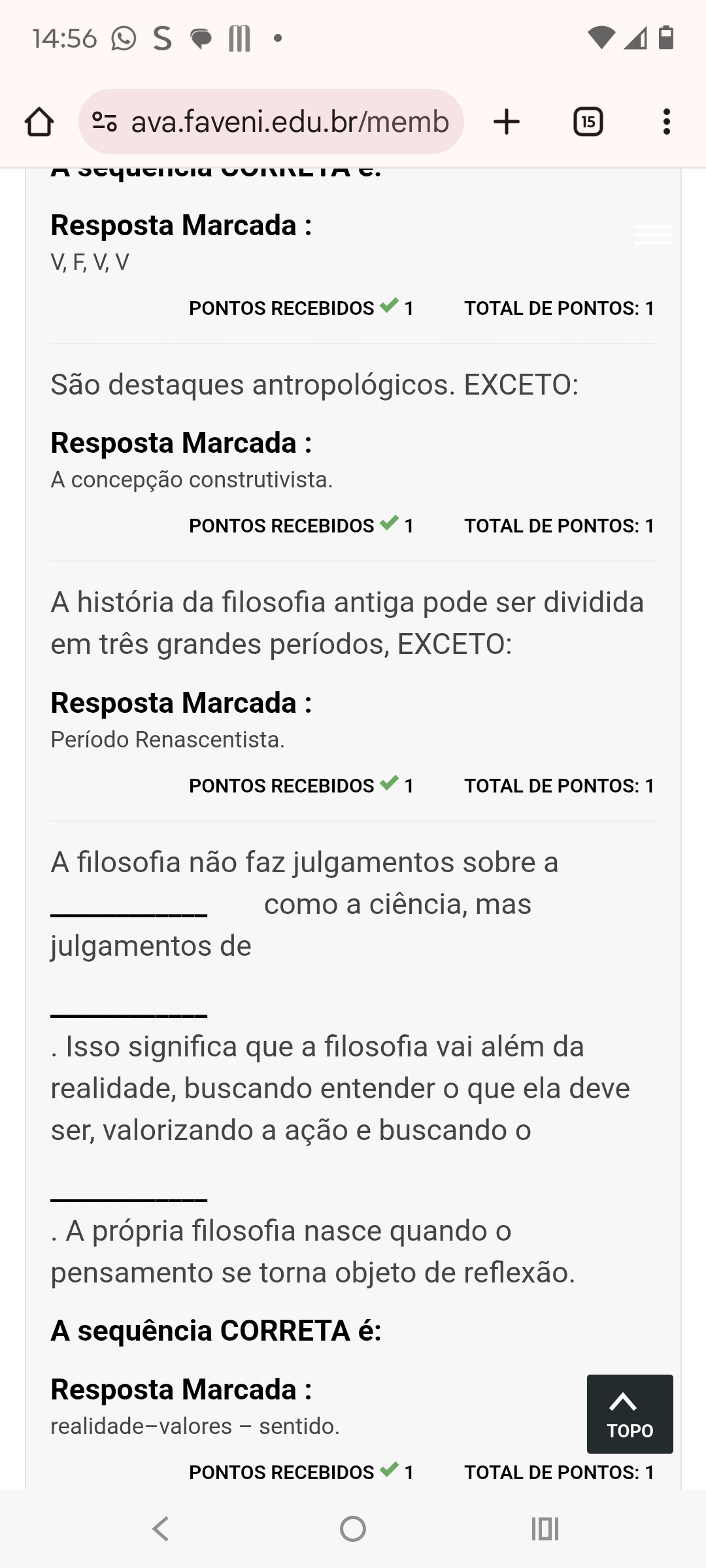This screenshot has width=706, height=1568.
Task: Open the browser overflow menu
Action: (666, 122)
